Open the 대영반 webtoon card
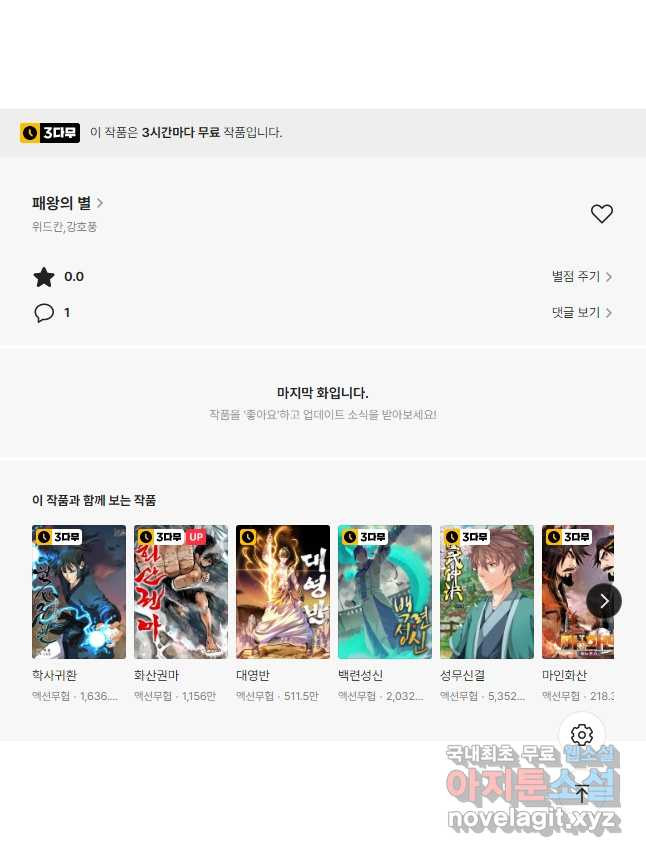The image size is (646, 857). click(283, 592)
